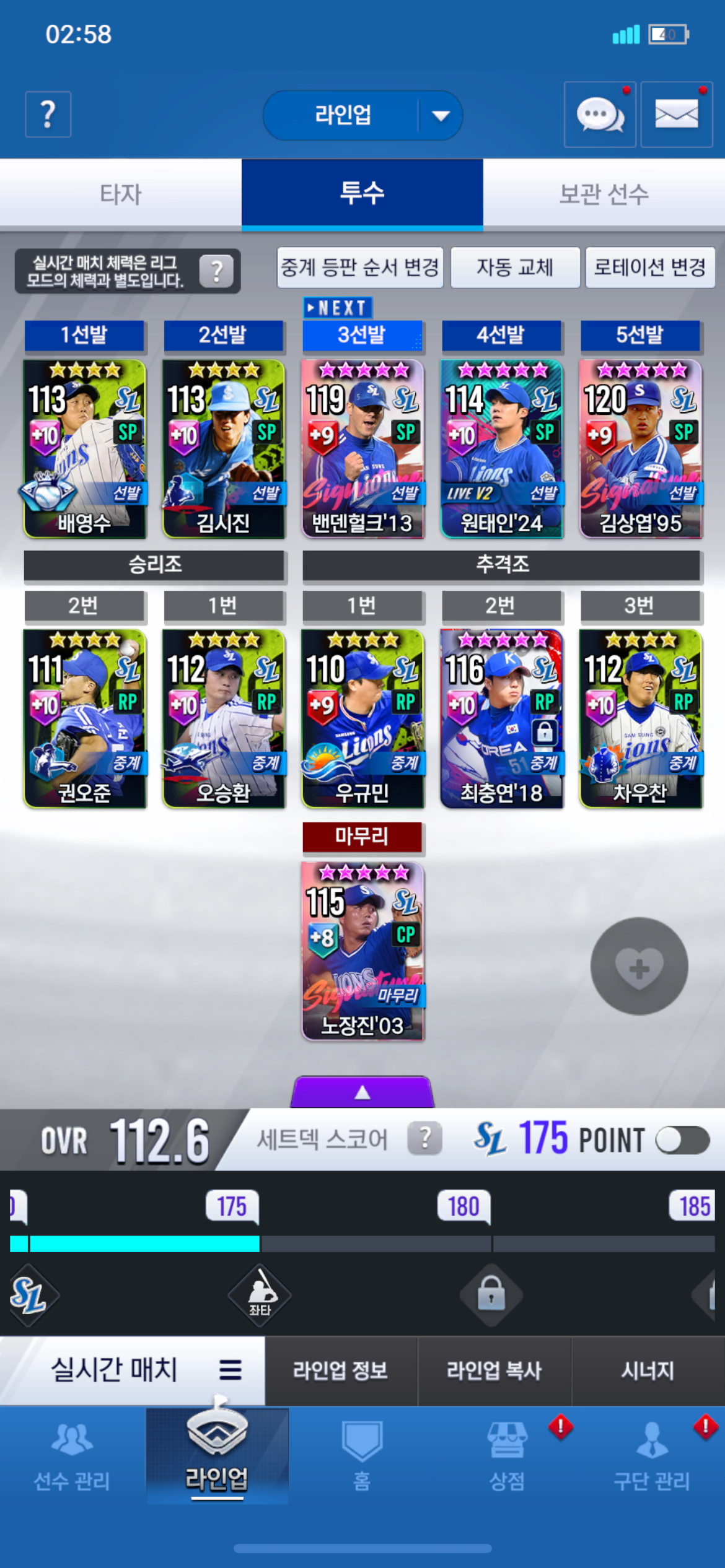
Task: Toggle the set deck score switch
Action: (x=682, y=1140)
